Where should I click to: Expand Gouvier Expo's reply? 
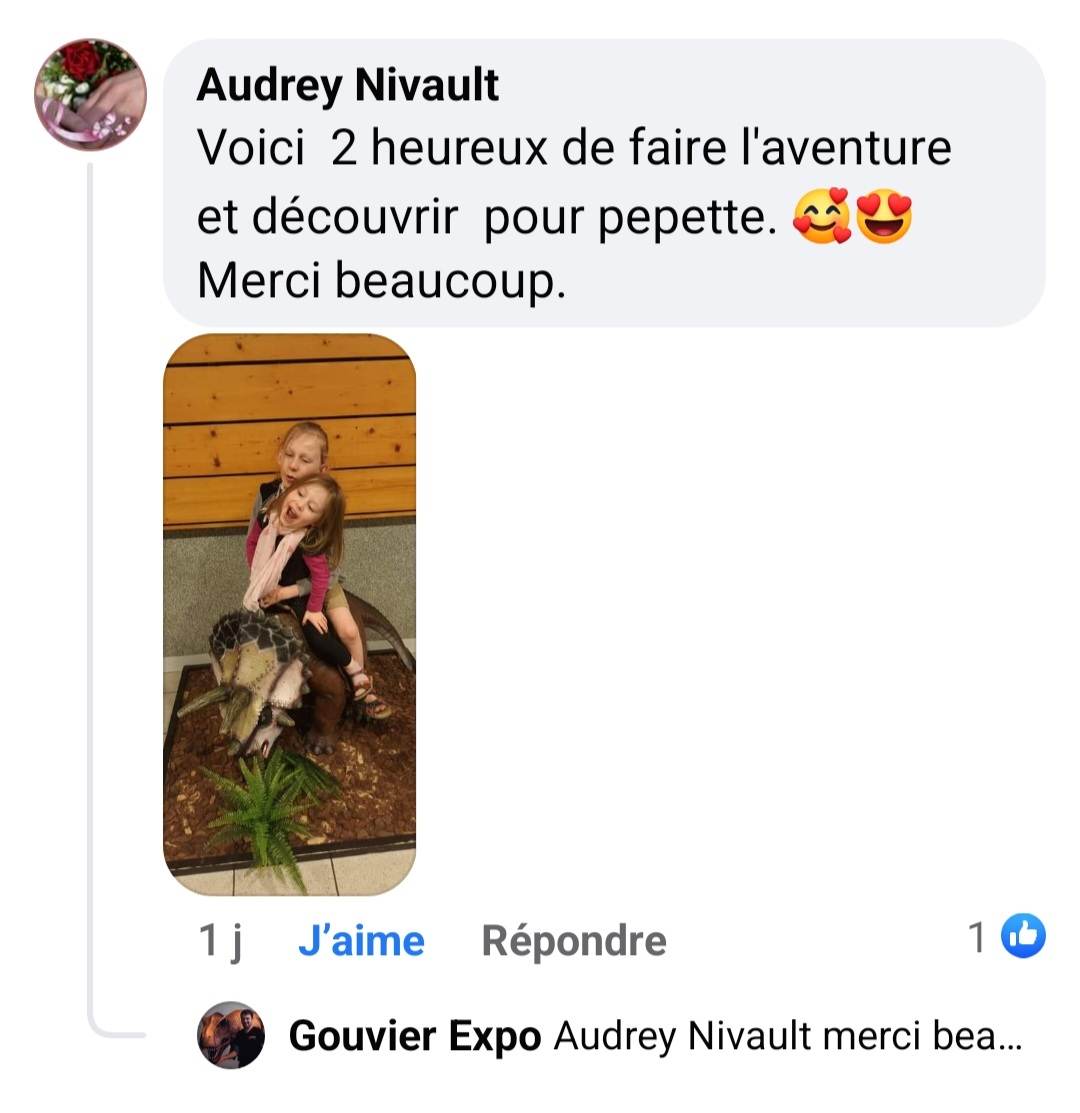786,1037
